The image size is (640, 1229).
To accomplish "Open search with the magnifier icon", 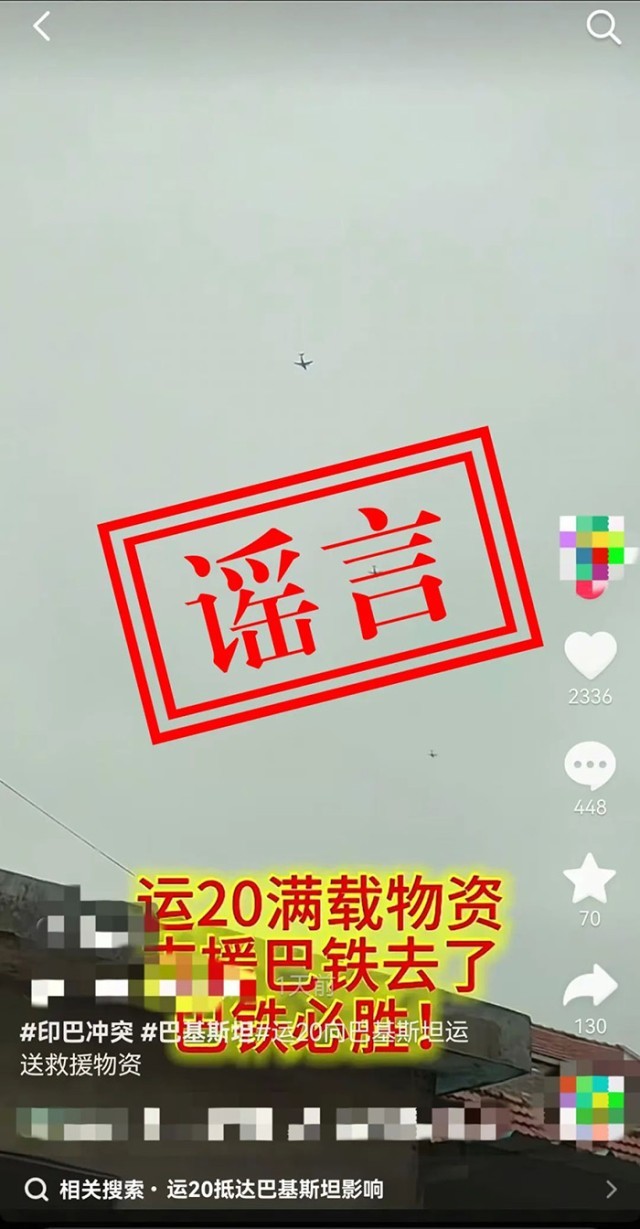I will pyautogui.click(x=603, y=28).
